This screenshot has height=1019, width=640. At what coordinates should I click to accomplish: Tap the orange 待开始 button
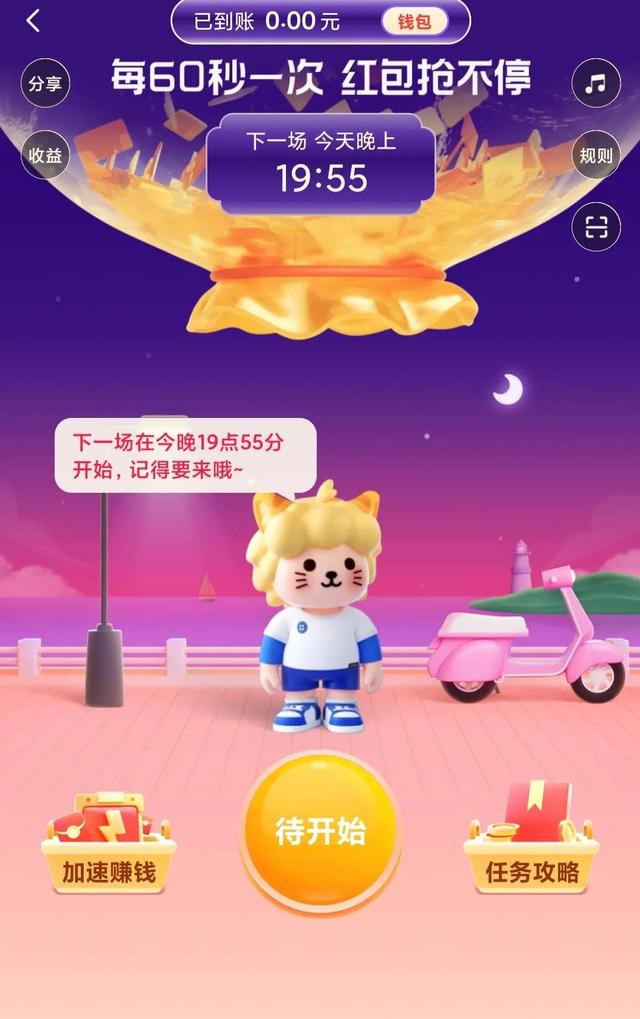coord(320,831)
